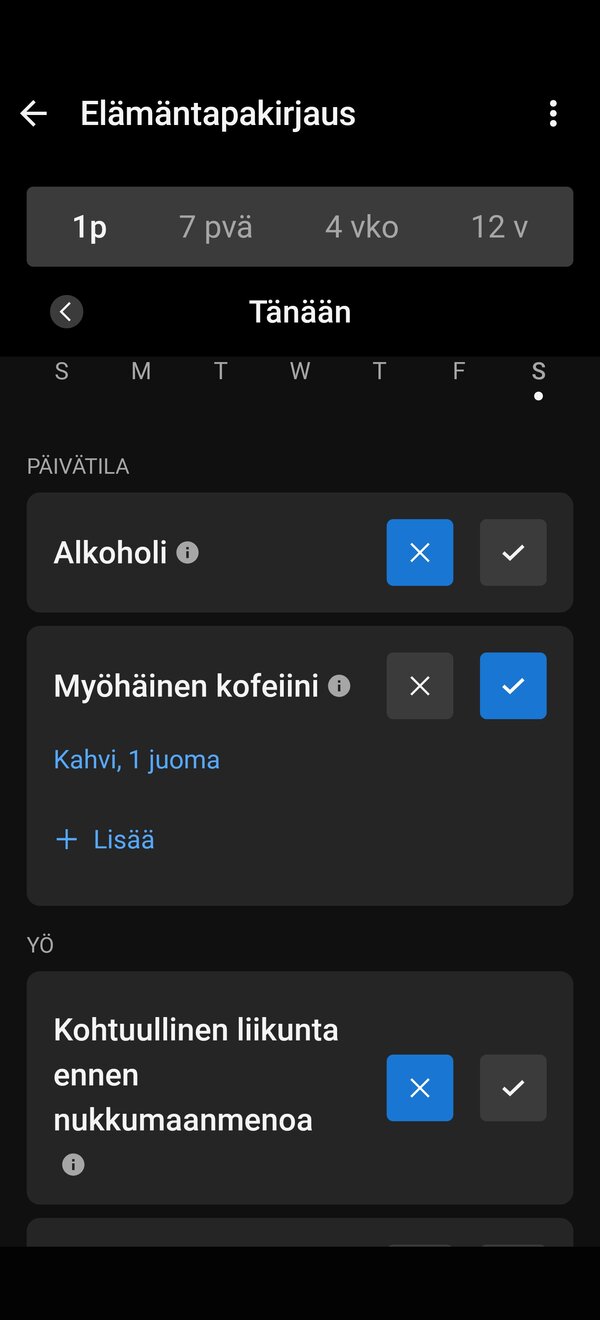
Task: Switch to the 1p tab
Action: tap(90, 227)
